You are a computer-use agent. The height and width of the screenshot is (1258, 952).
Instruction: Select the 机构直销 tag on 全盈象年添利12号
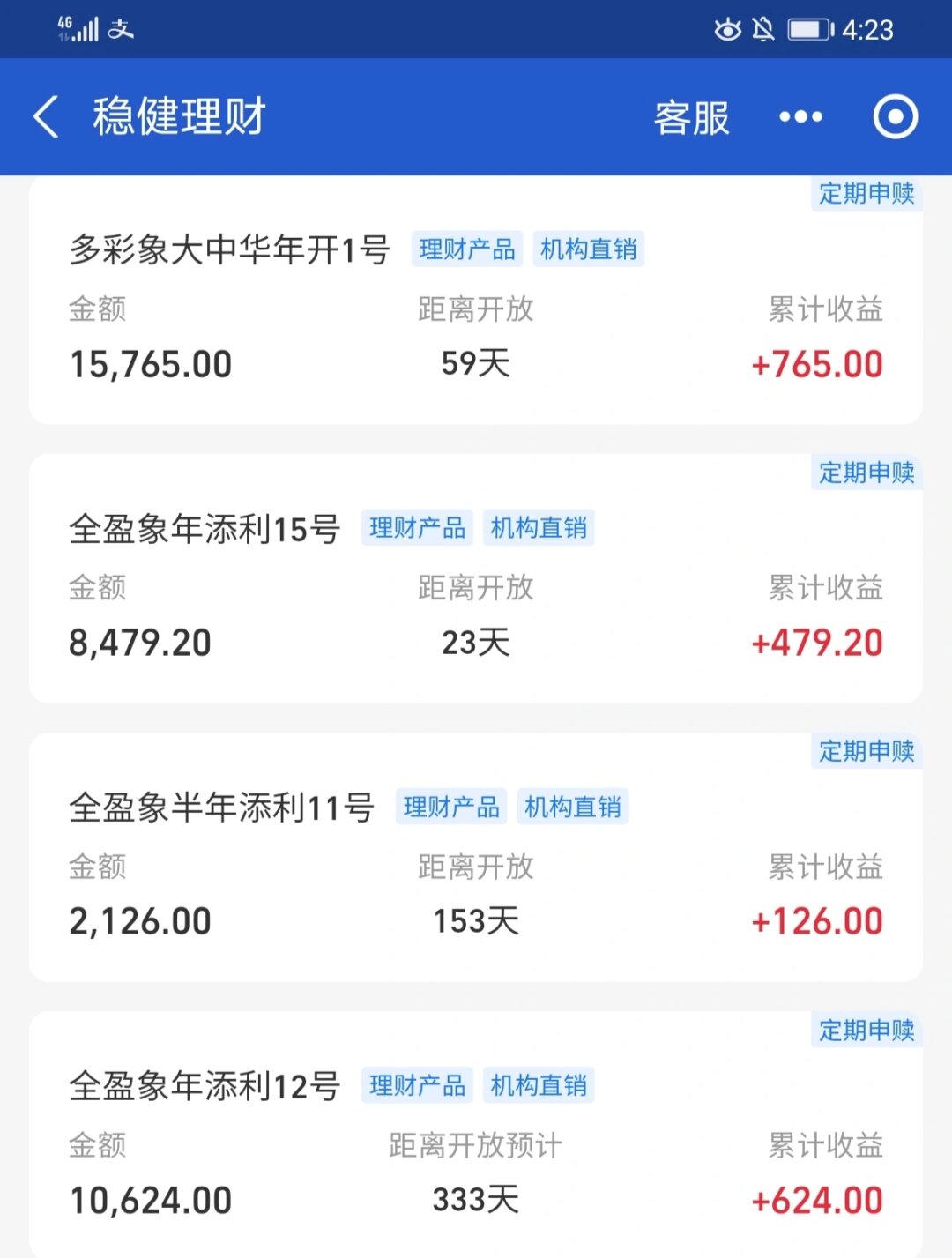[x=539, y=1086]
